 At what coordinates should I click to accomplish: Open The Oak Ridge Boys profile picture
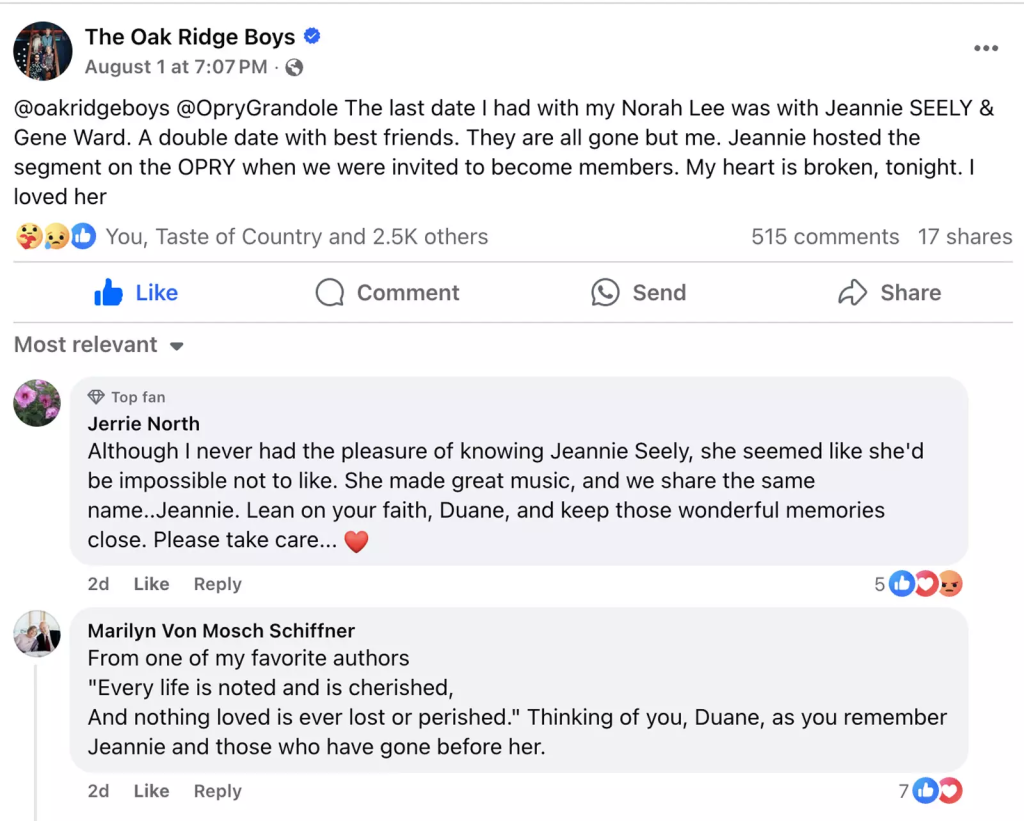tap(43, 51)
